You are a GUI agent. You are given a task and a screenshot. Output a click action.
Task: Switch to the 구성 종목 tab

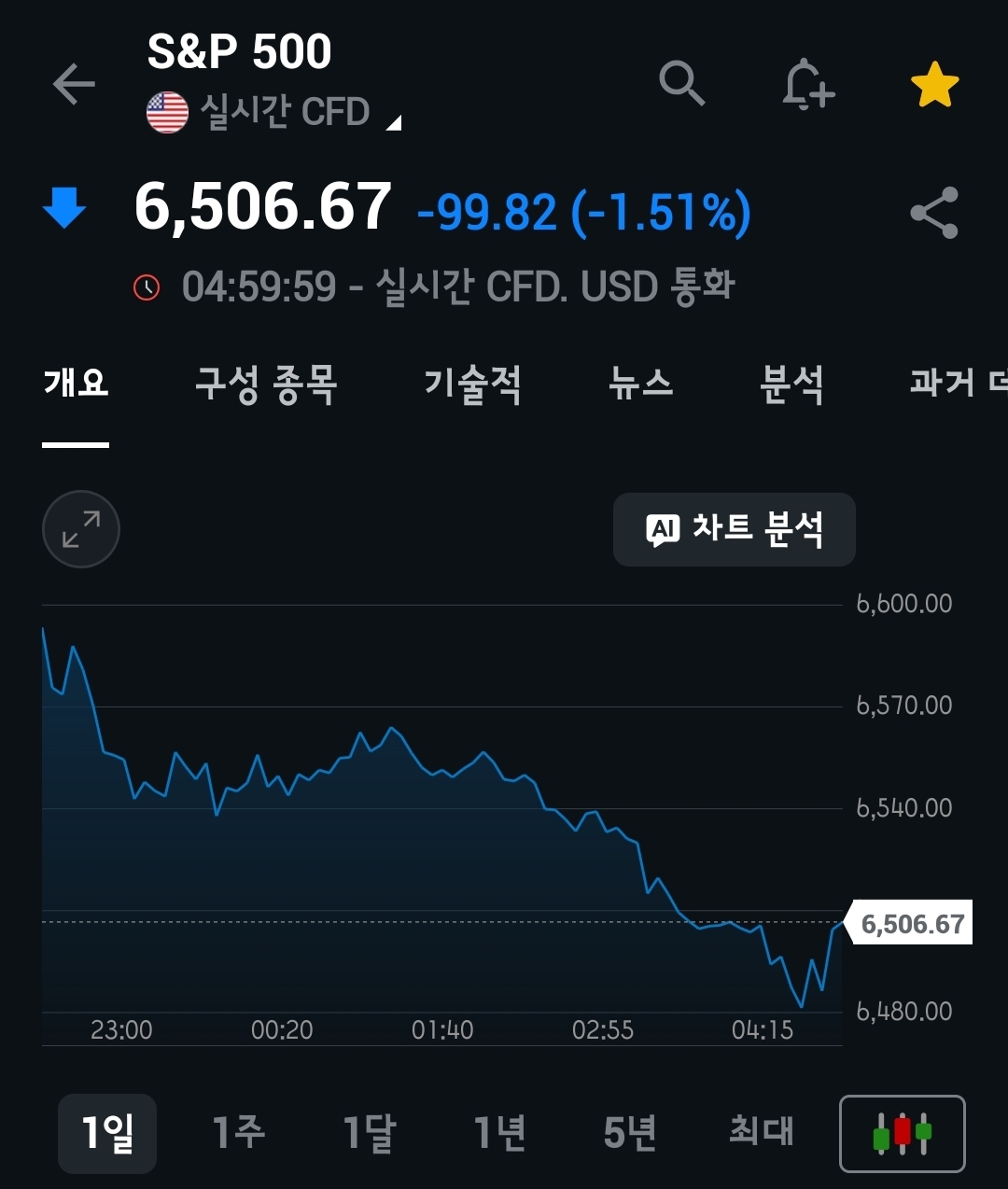click(266, 384)
